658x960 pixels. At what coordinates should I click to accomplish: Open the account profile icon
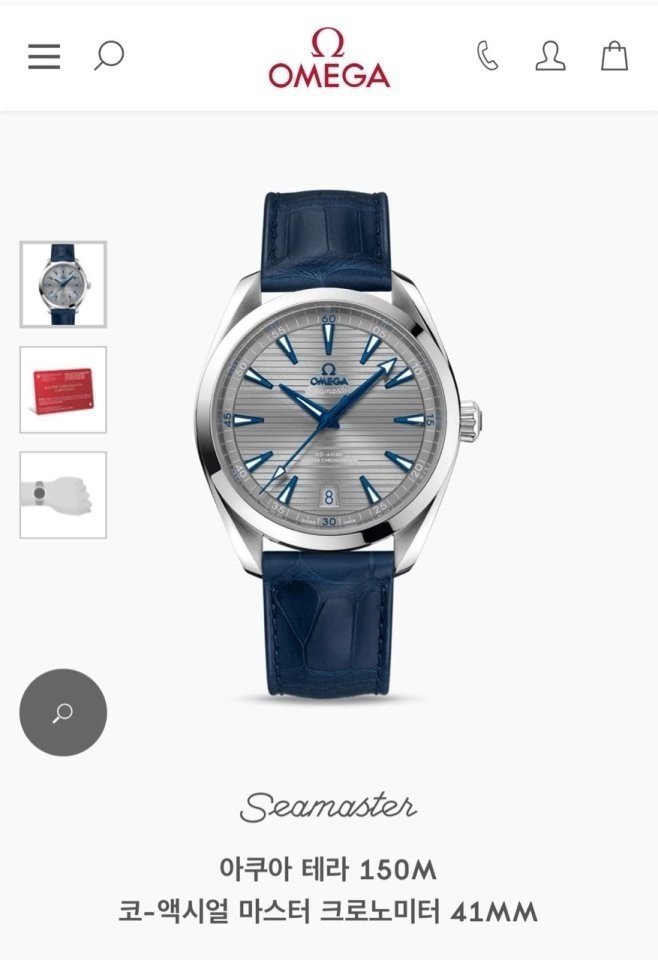[550, 56]
